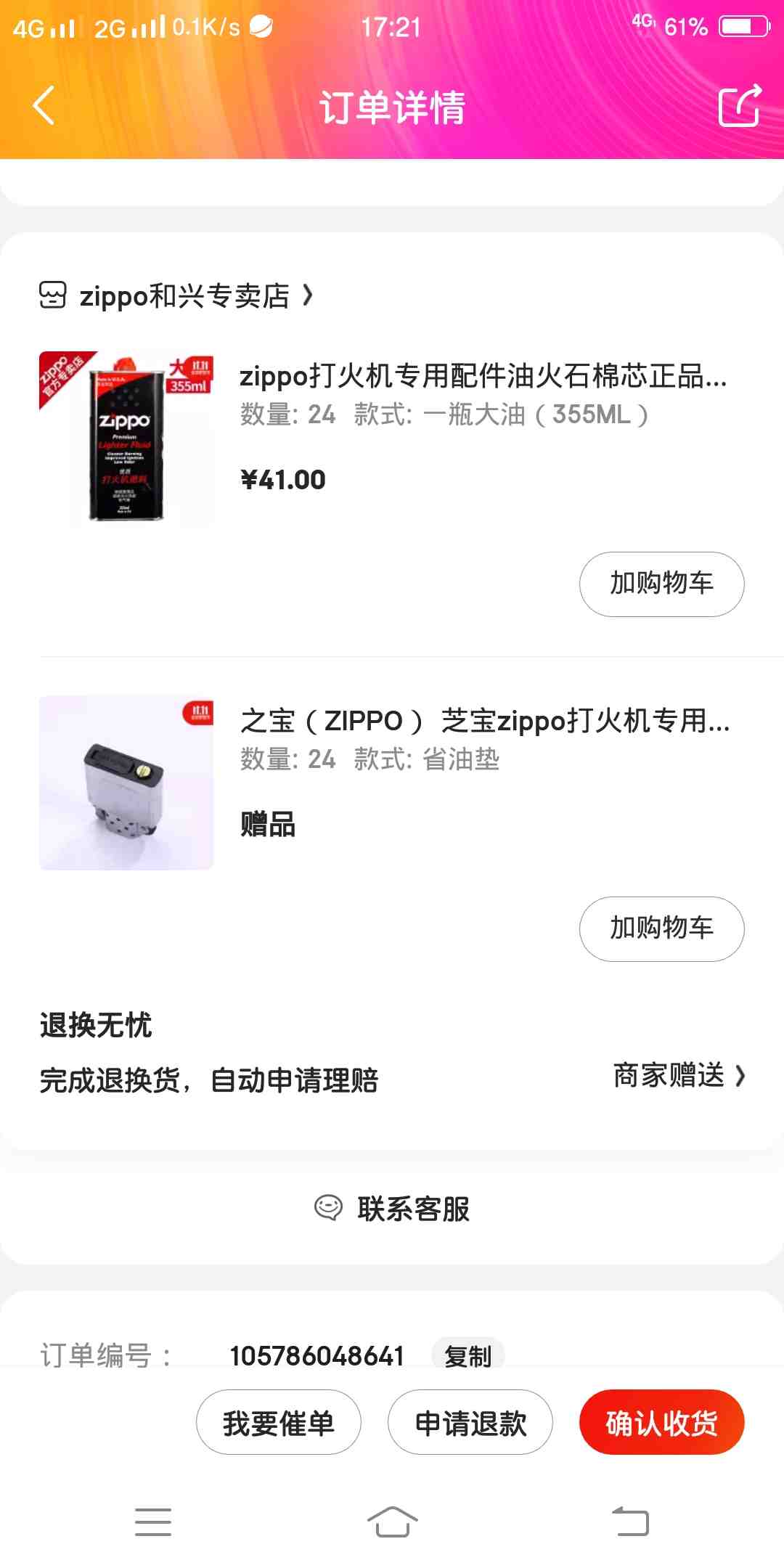Add the 省油垫 gift item to cart

pyautogui.click(x=661, y=929)
